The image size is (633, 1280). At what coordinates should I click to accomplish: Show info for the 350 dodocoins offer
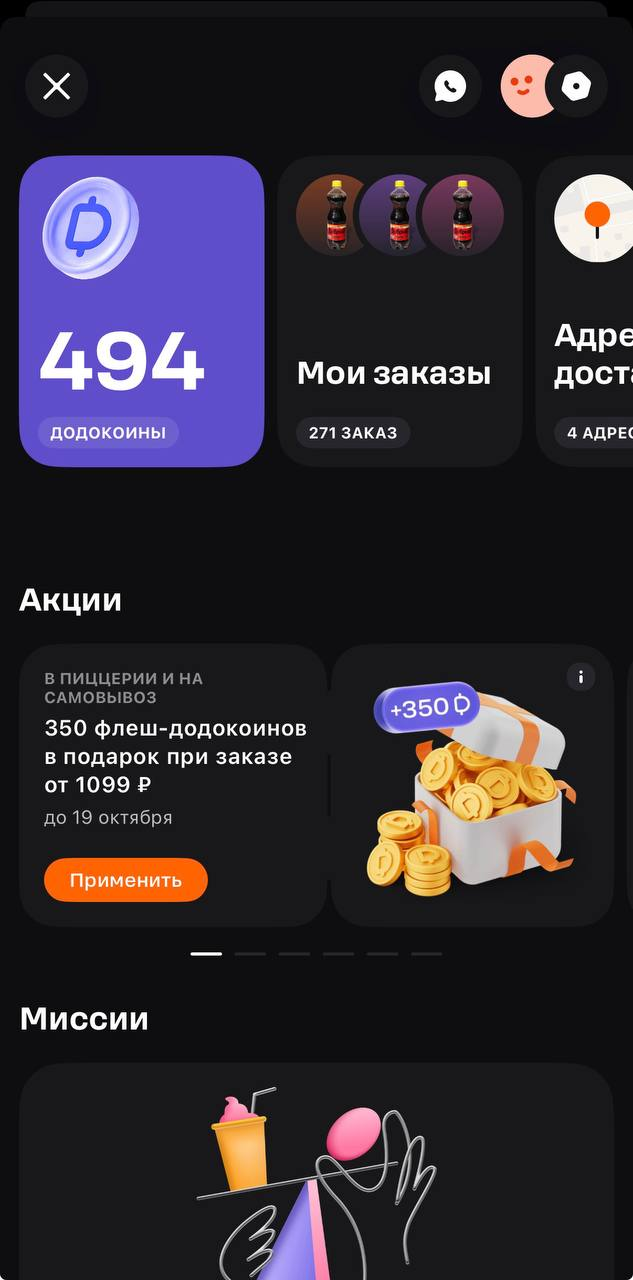point(581,677)
